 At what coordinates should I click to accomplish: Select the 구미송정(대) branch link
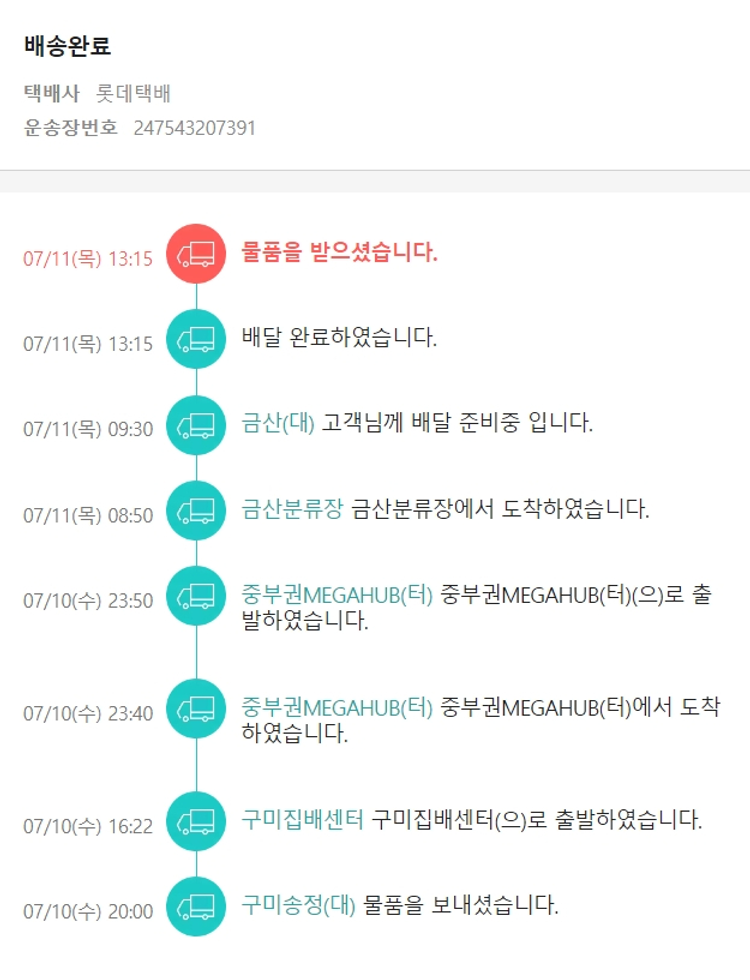coord(298,905)
